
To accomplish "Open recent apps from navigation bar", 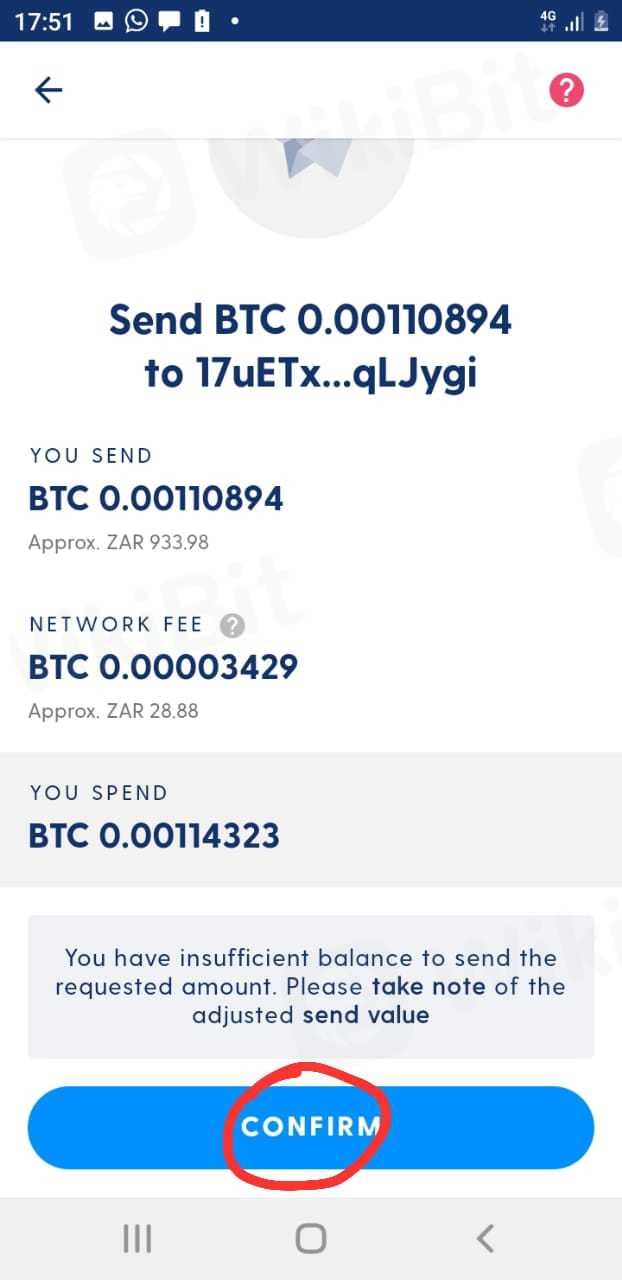I will point(137,1239).
